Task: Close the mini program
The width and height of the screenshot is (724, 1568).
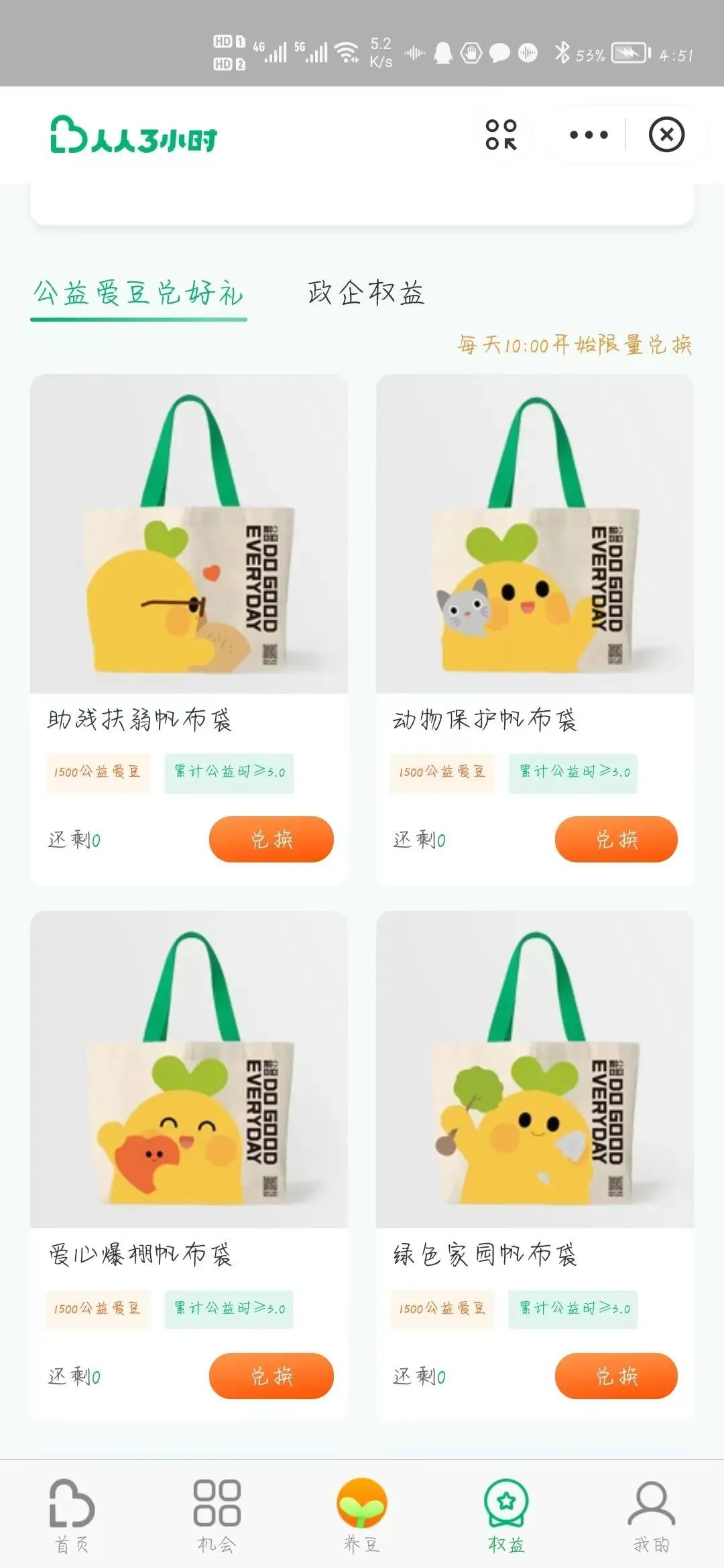Action: 666,135
